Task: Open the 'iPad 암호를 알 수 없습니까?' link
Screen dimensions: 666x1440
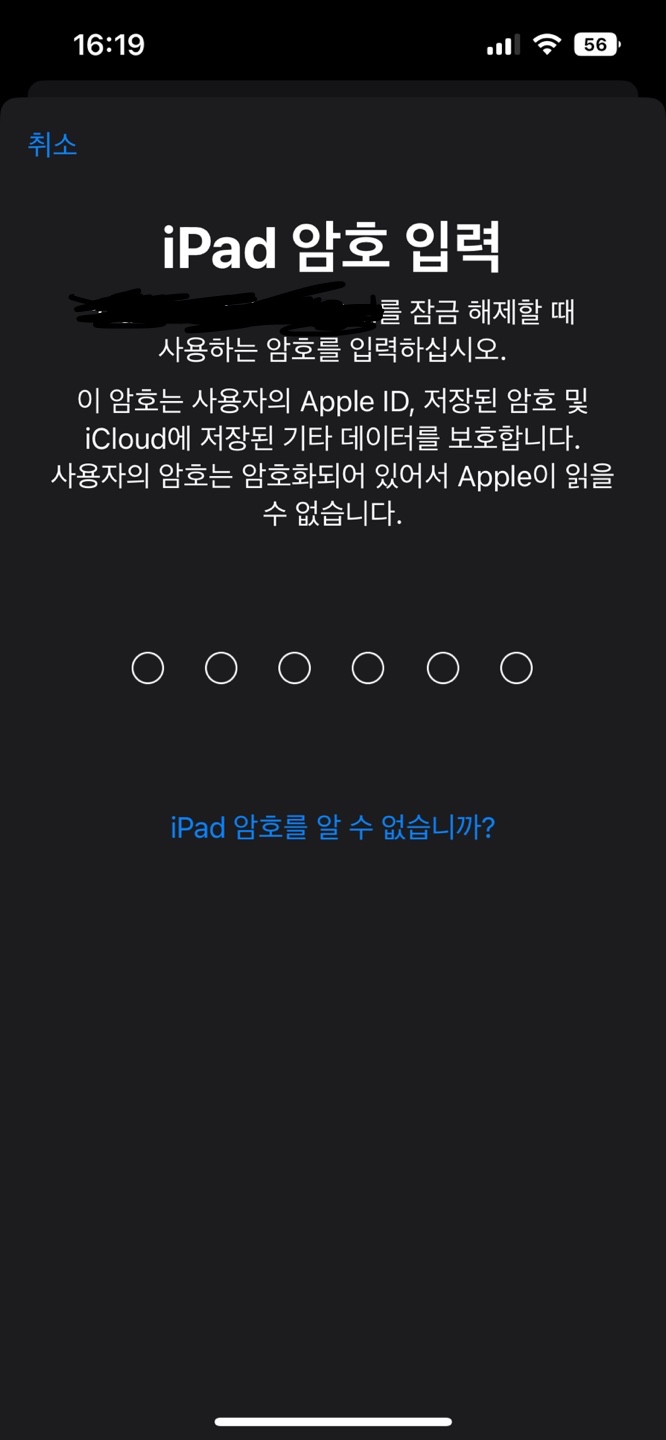Action: pos(333,827)
